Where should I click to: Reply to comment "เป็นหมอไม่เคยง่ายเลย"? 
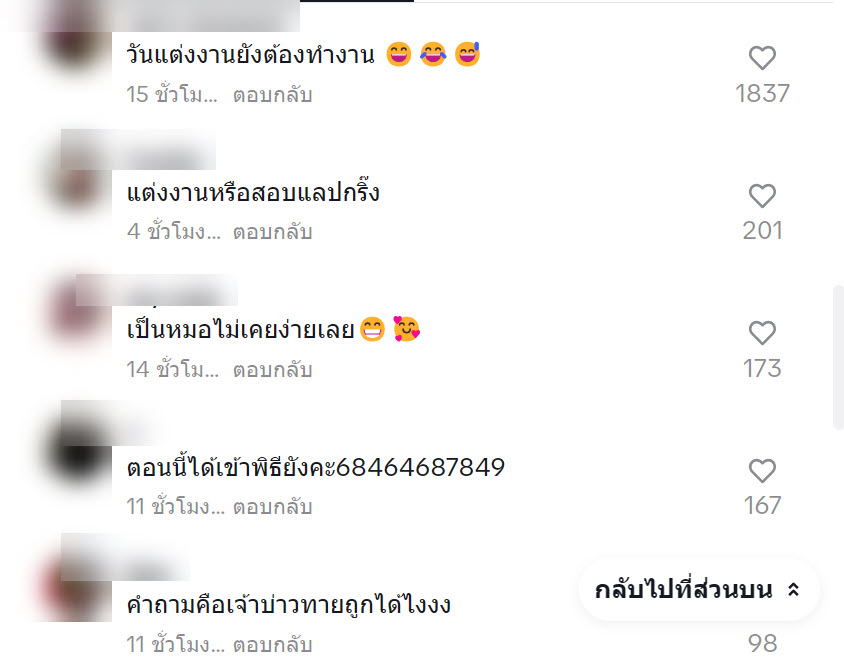(273, 370)
